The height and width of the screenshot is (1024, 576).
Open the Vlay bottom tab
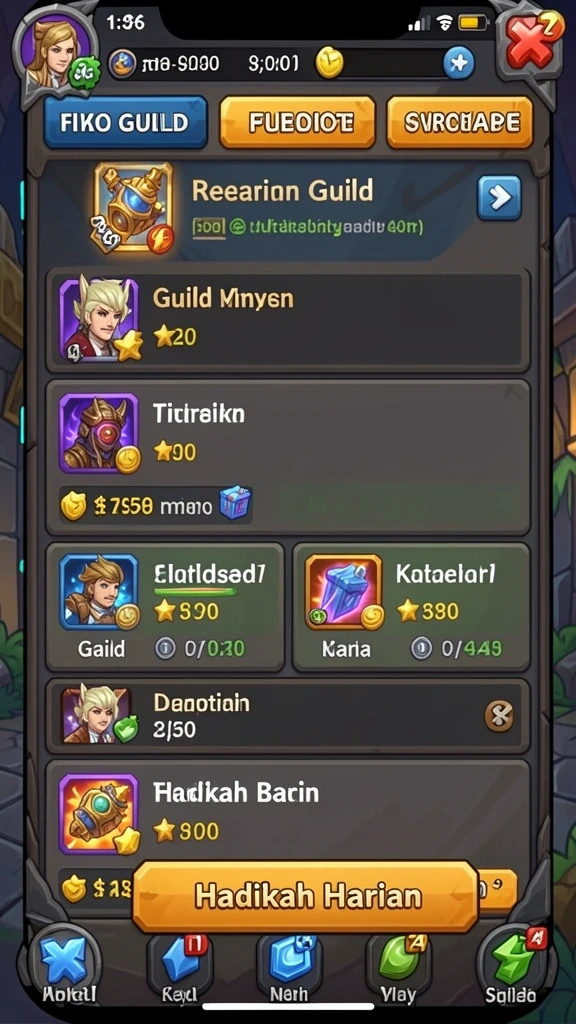398,968
